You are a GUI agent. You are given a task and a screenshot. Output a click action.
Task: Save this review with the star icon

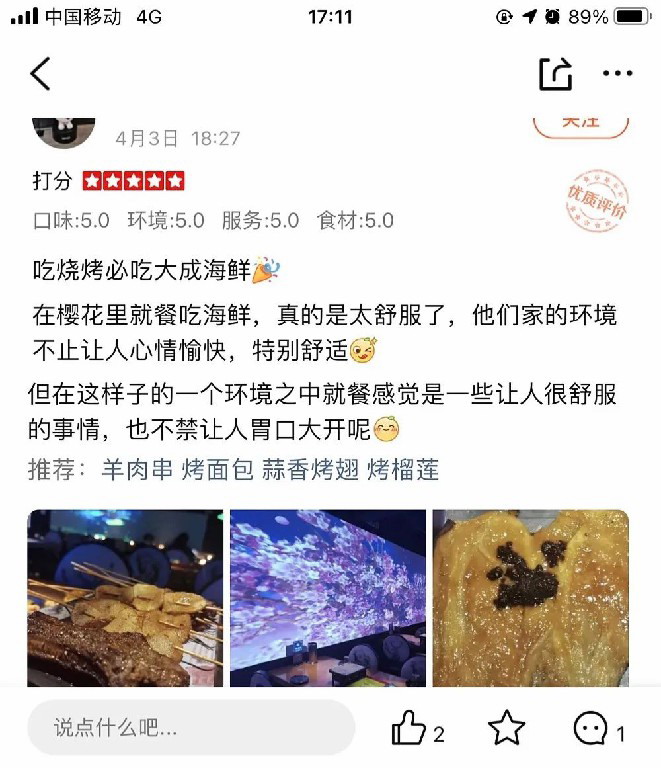(x=506, y=728)
